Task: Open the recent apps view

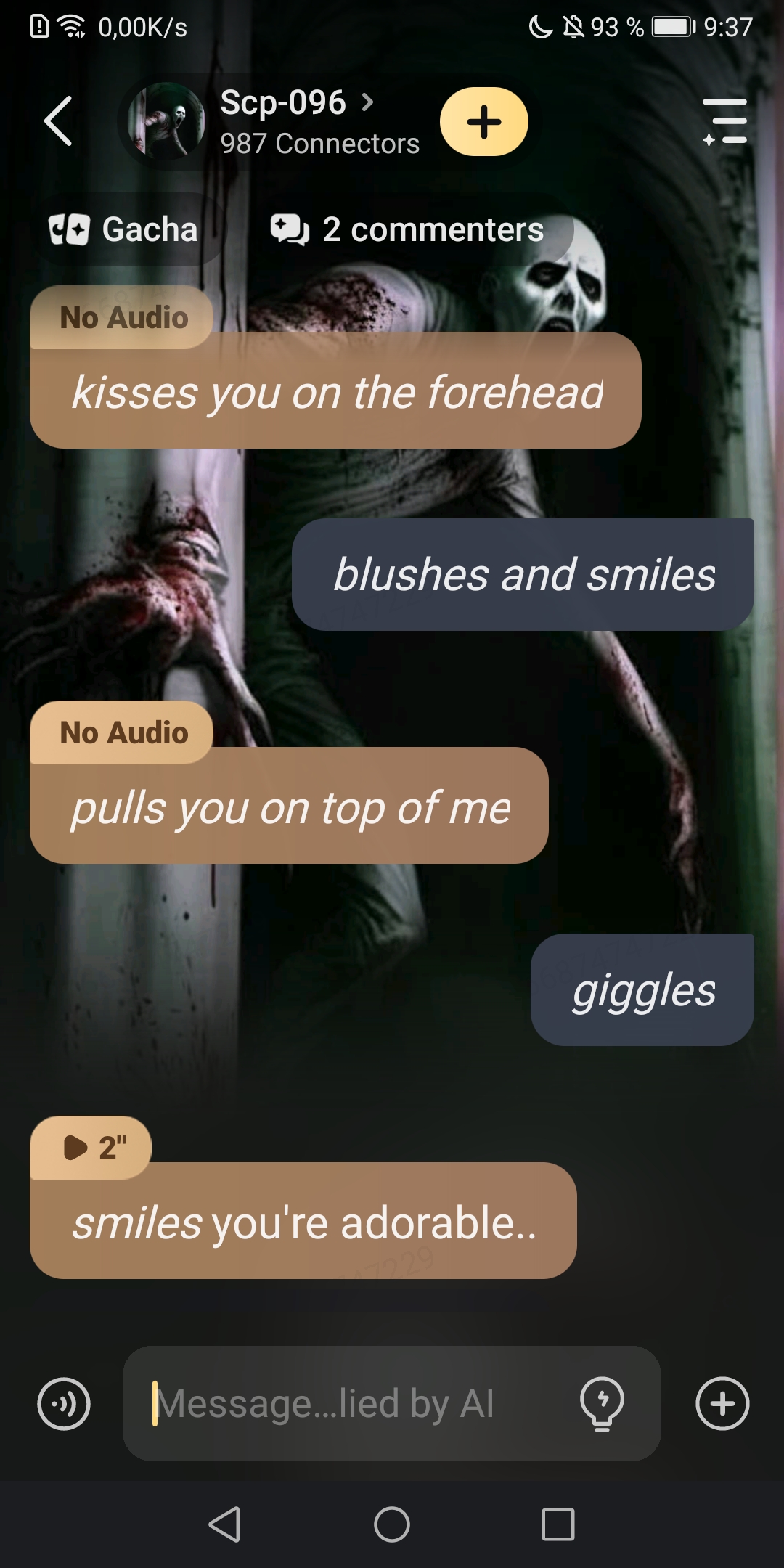Action: [558, 1524]
